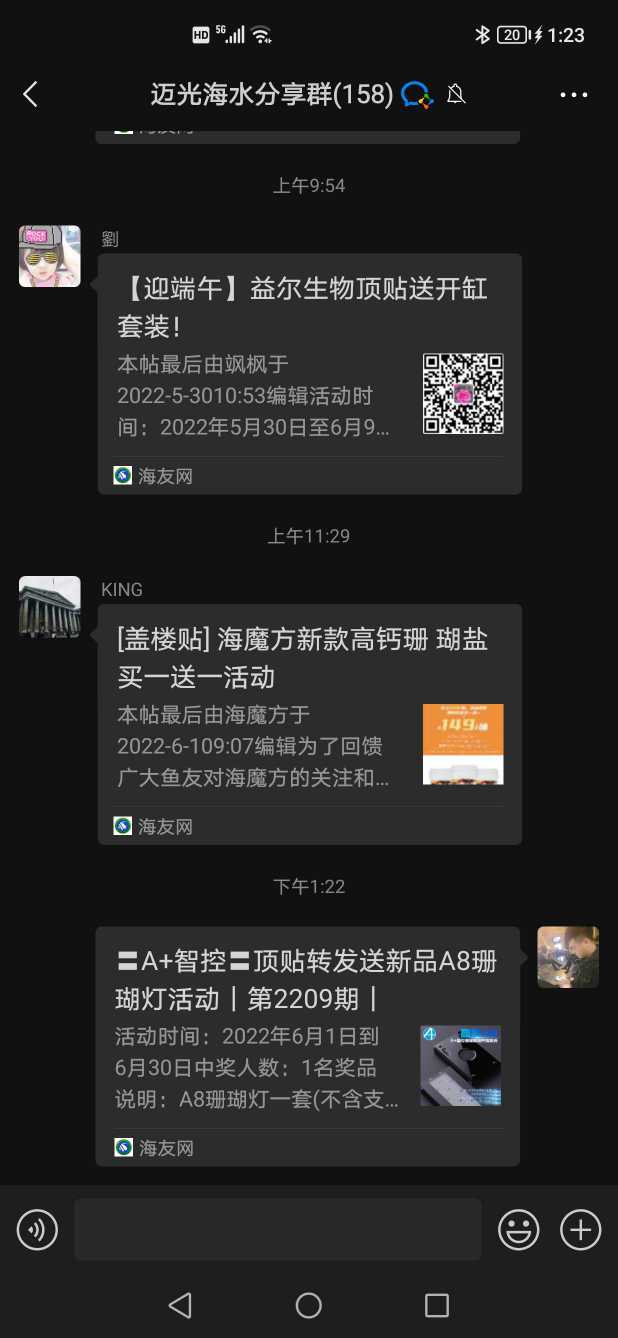Open the A+智控 A8珊瑚灯活动 link card
The image size is (618, 1338).
(307, 1045)
